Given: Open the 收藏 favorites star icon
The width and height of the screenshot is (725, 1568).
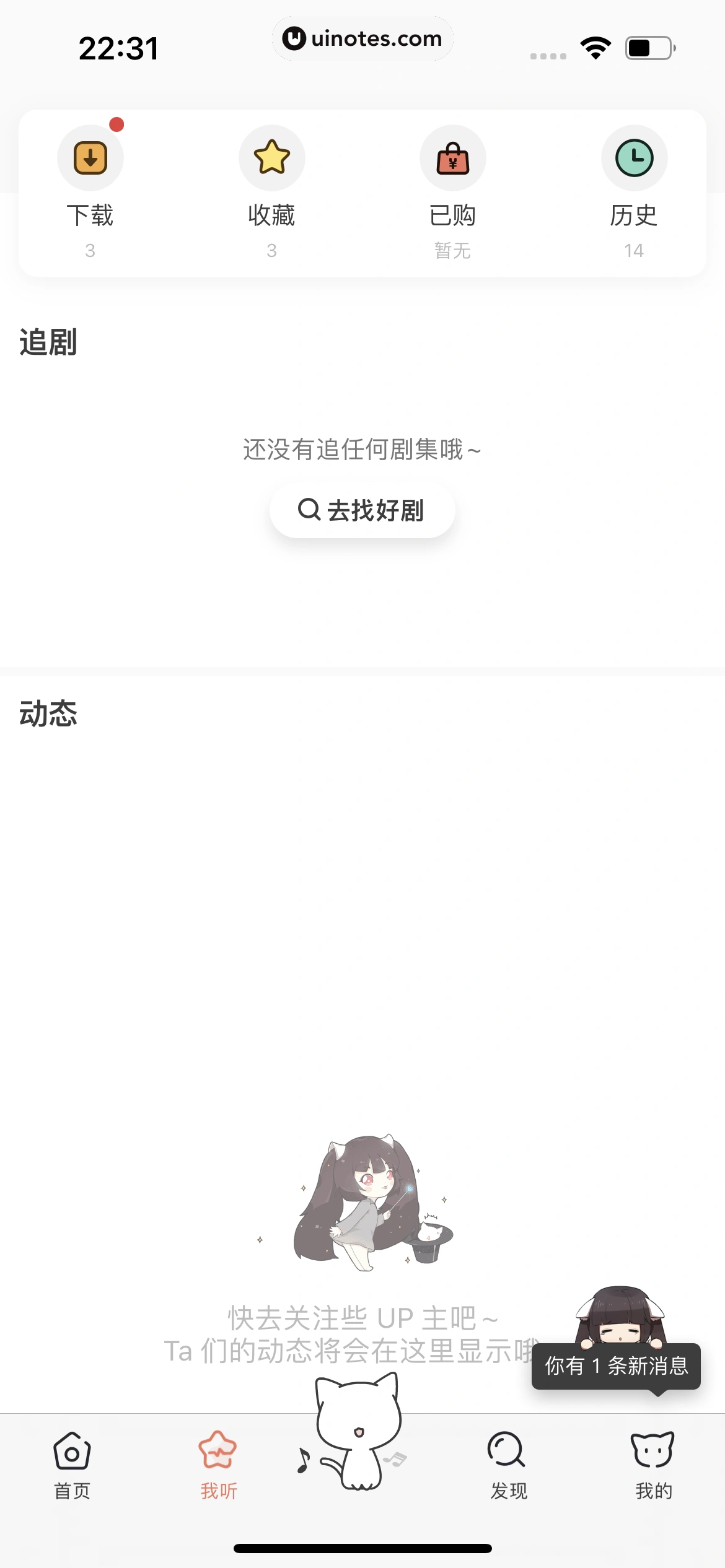Looking at the screenshot, I should [271, 158].
